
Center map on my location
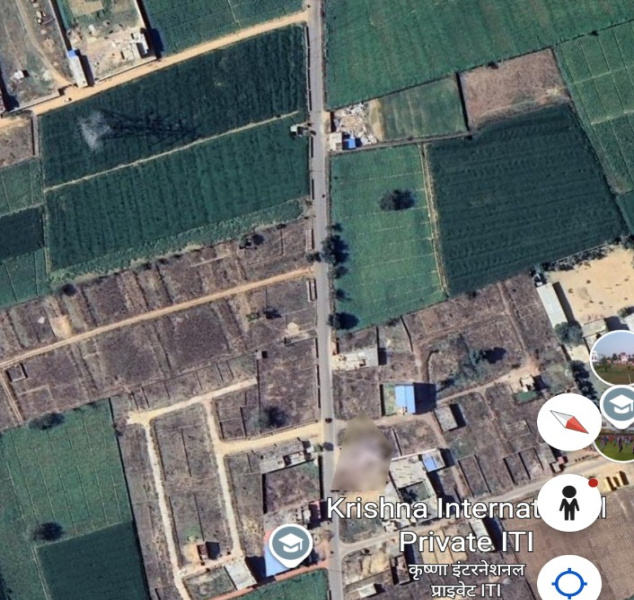569,581
